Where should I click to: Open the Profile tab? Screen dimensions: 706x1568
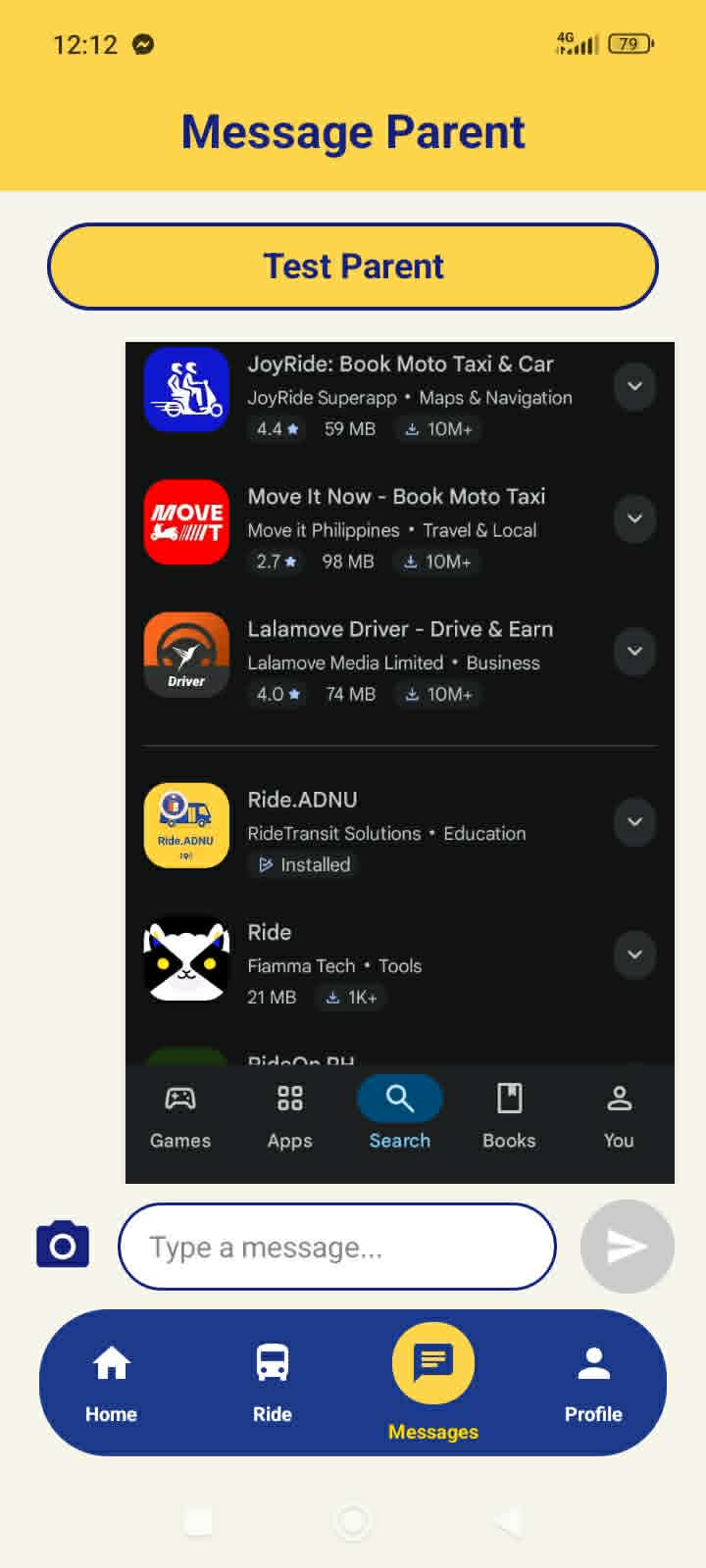tap(593, 1383)
